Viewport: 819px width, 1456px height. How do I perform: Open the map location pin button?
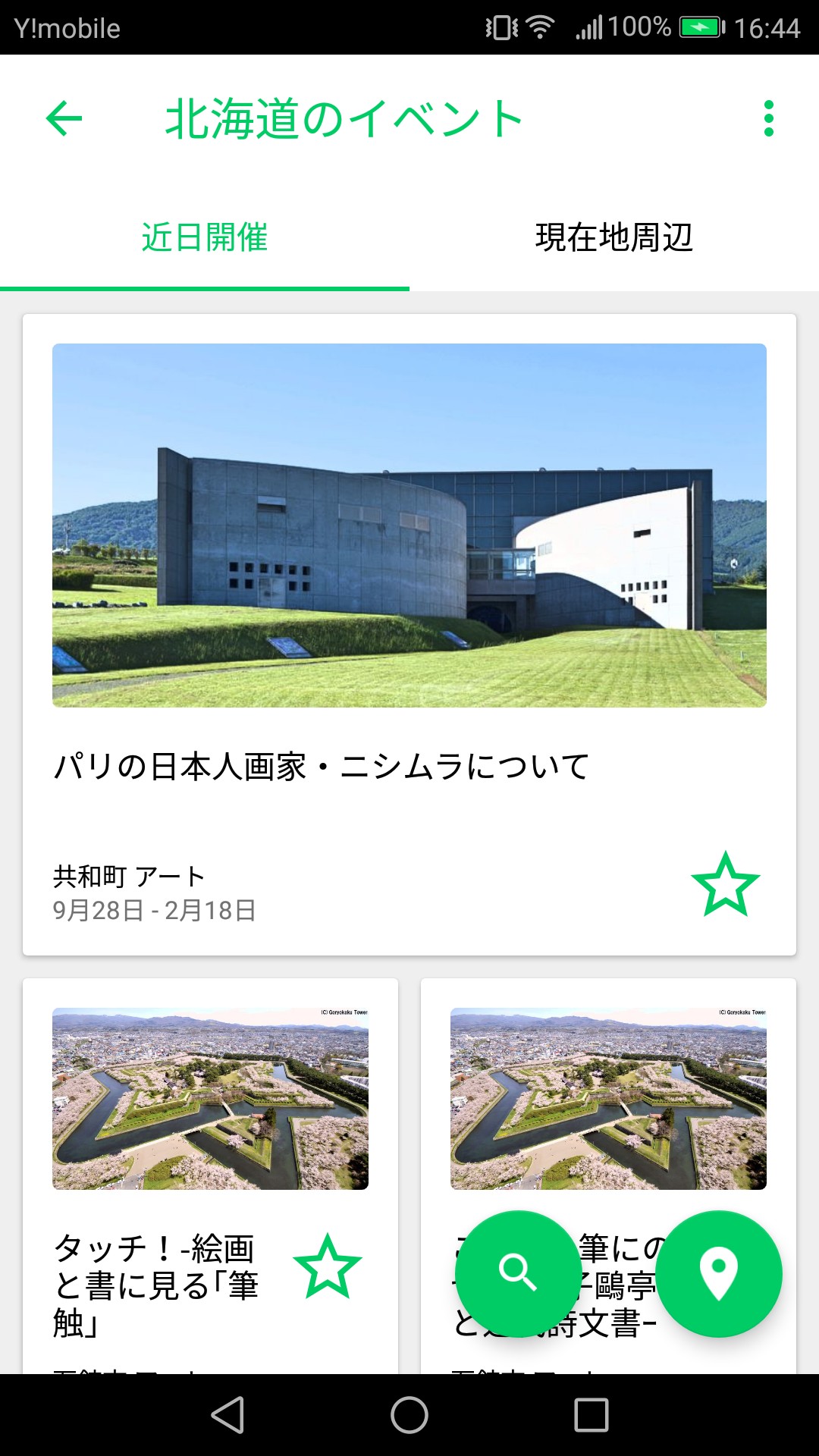(718, 1273)
